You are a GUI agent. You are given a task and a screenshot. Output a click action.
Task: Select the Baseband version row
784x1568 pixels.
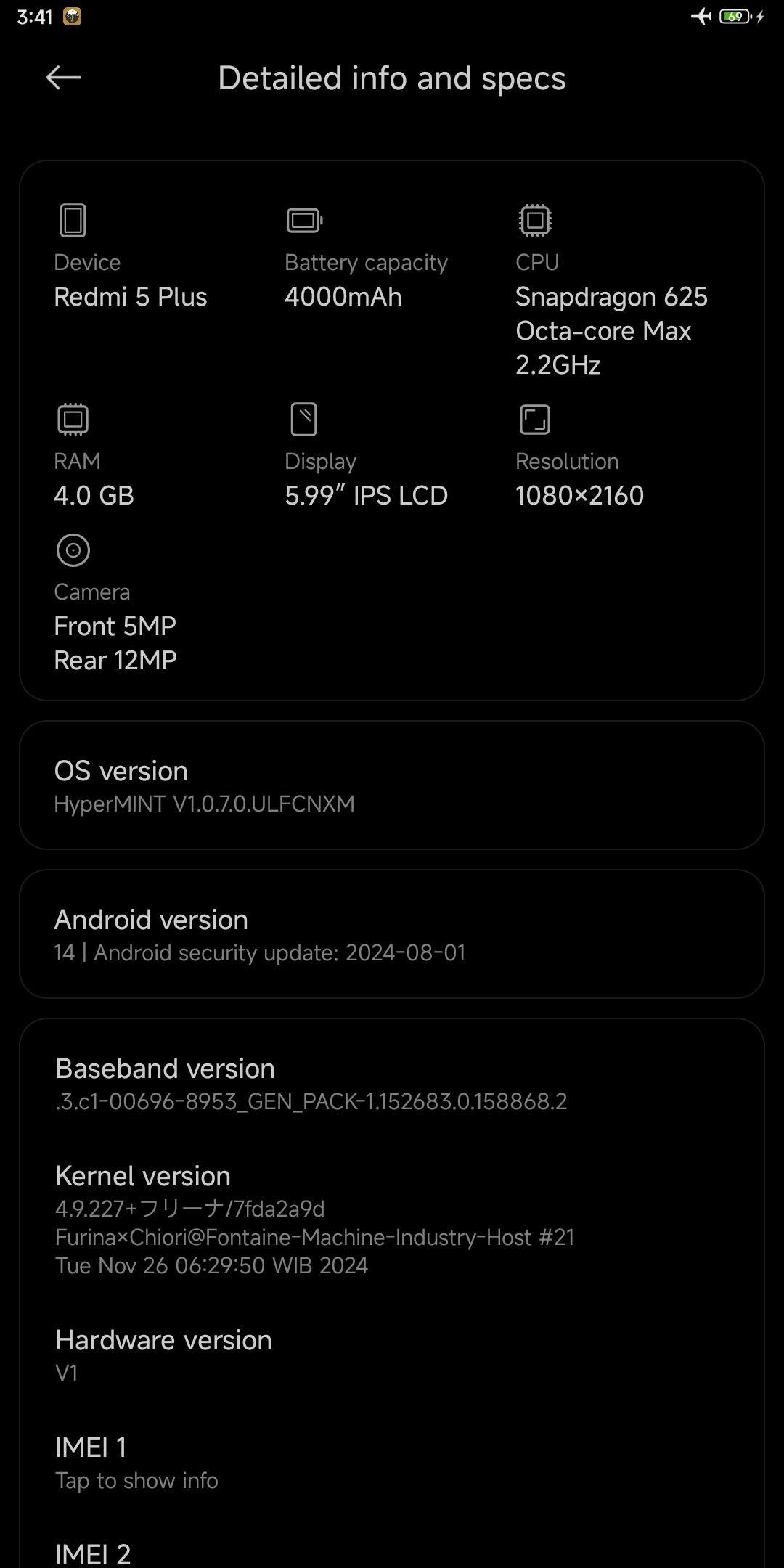[392, 1084]
